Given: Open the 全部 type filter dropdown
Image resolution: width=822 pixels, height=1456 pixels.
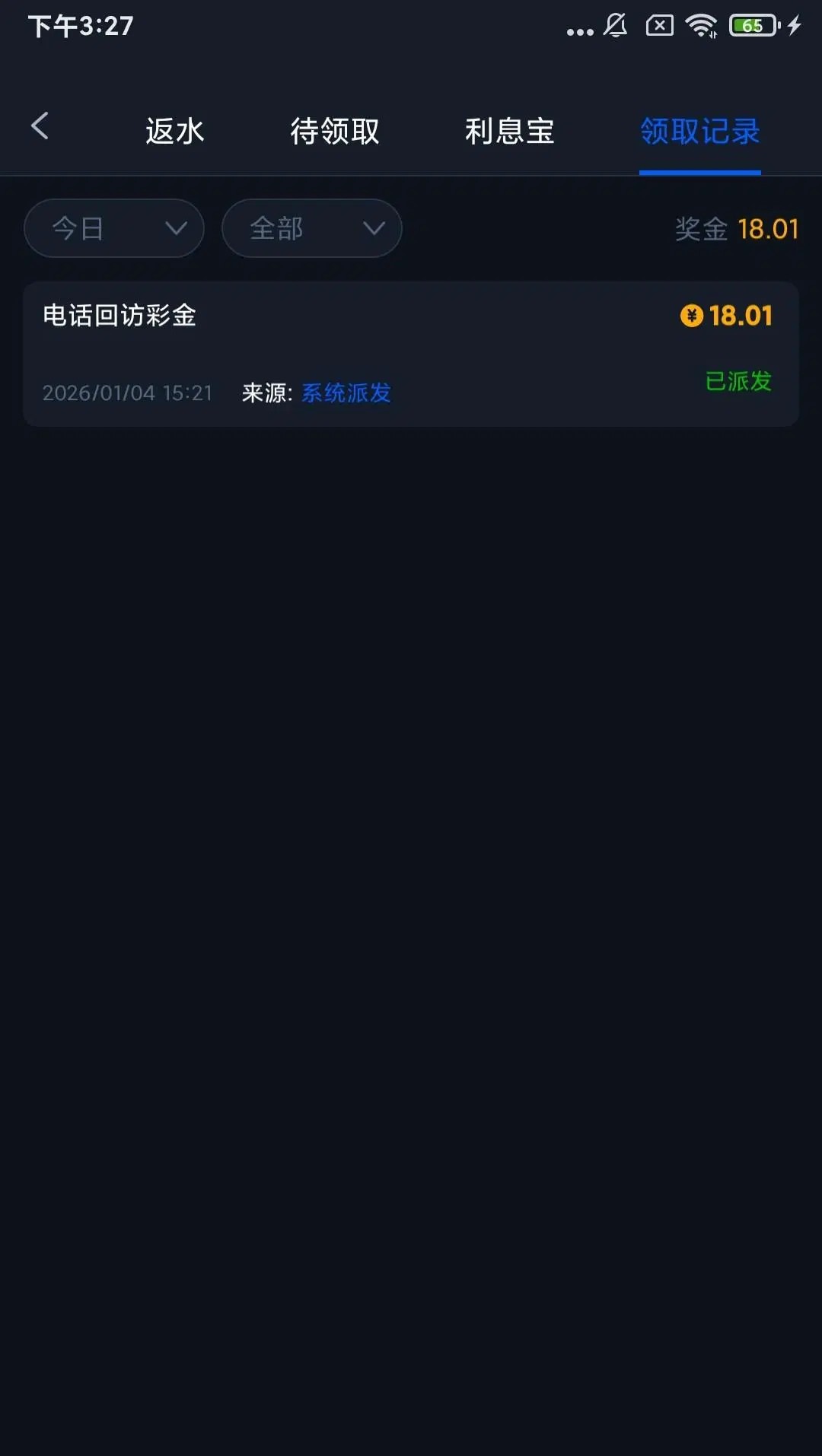Looking at the screenshot, I should point(311,228).
